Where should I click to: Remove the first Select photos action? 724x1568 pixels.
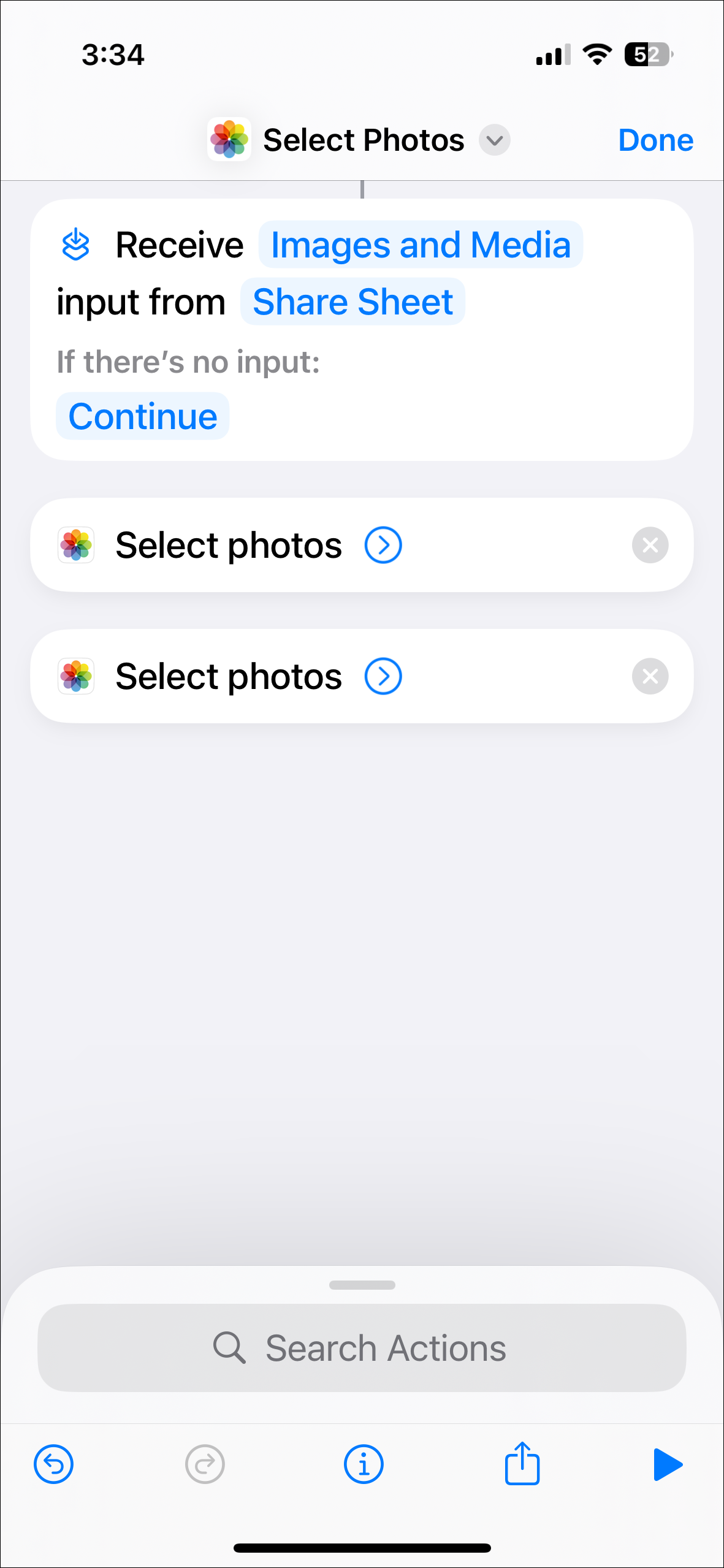[650, 545]
